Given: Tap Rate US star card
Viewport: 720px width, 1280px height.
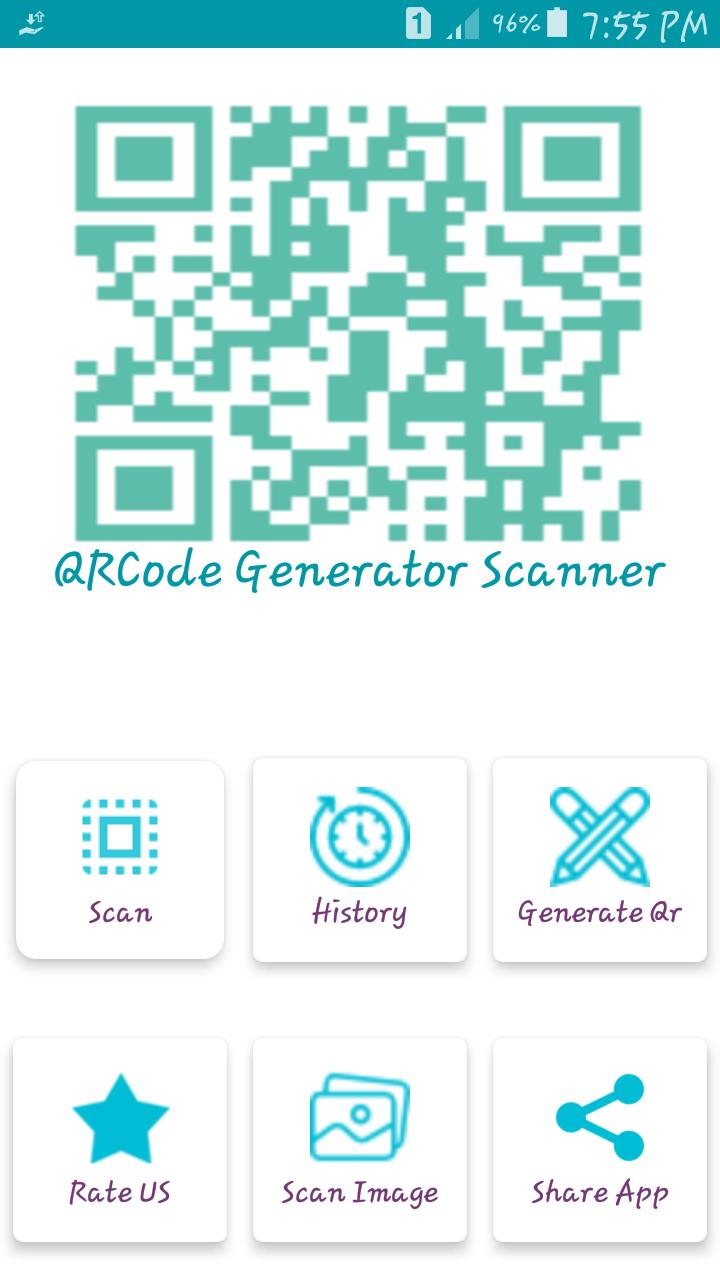Looking at the screenshot, I should [120, 1140].
